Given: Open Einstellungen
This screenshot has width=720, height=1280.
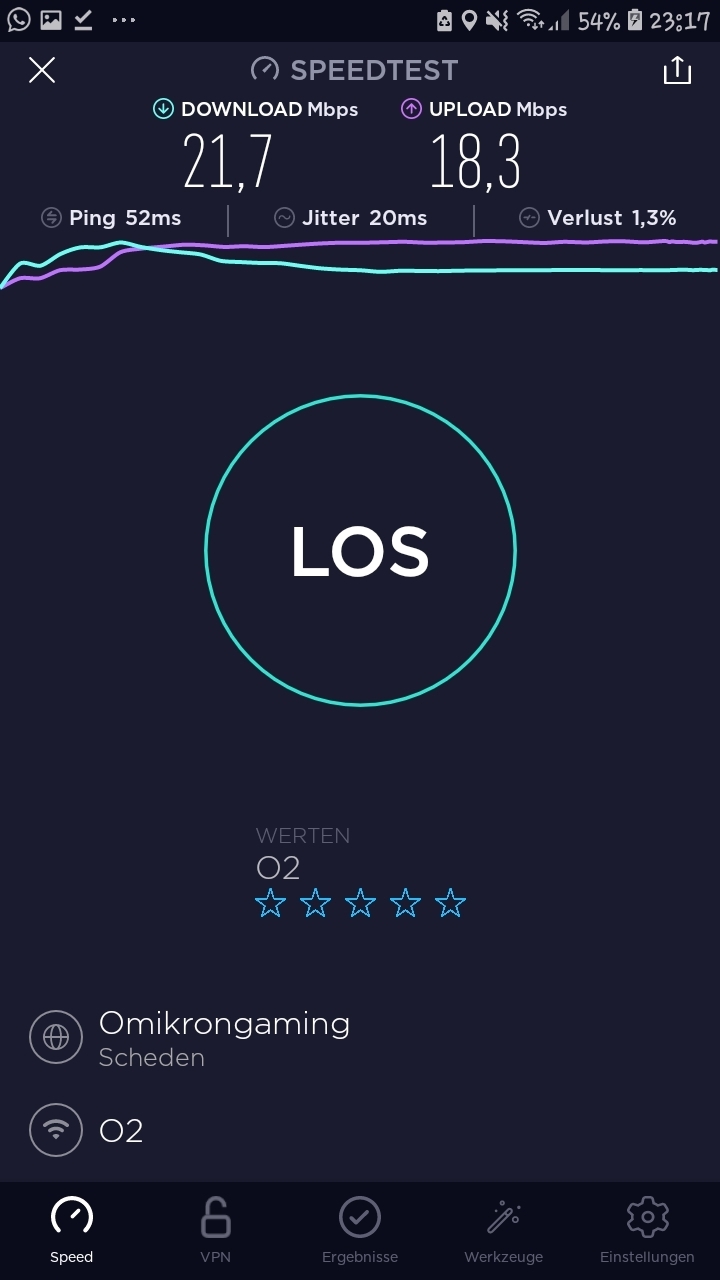Looking at the screenshot, I should (x=647, y=1230).
